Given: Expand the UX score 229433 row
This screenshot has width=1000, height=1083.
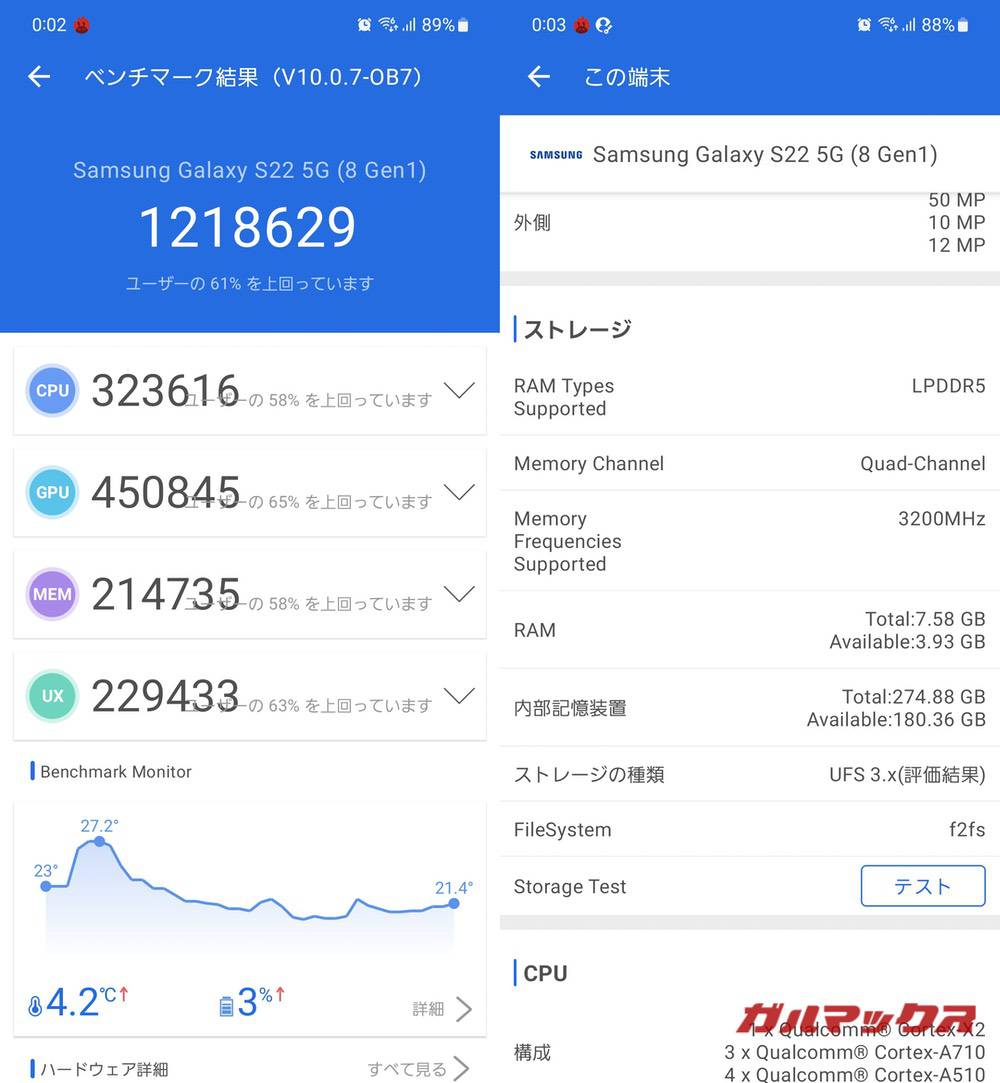Looking at the screenshot, I should click(x=459, y=696).
